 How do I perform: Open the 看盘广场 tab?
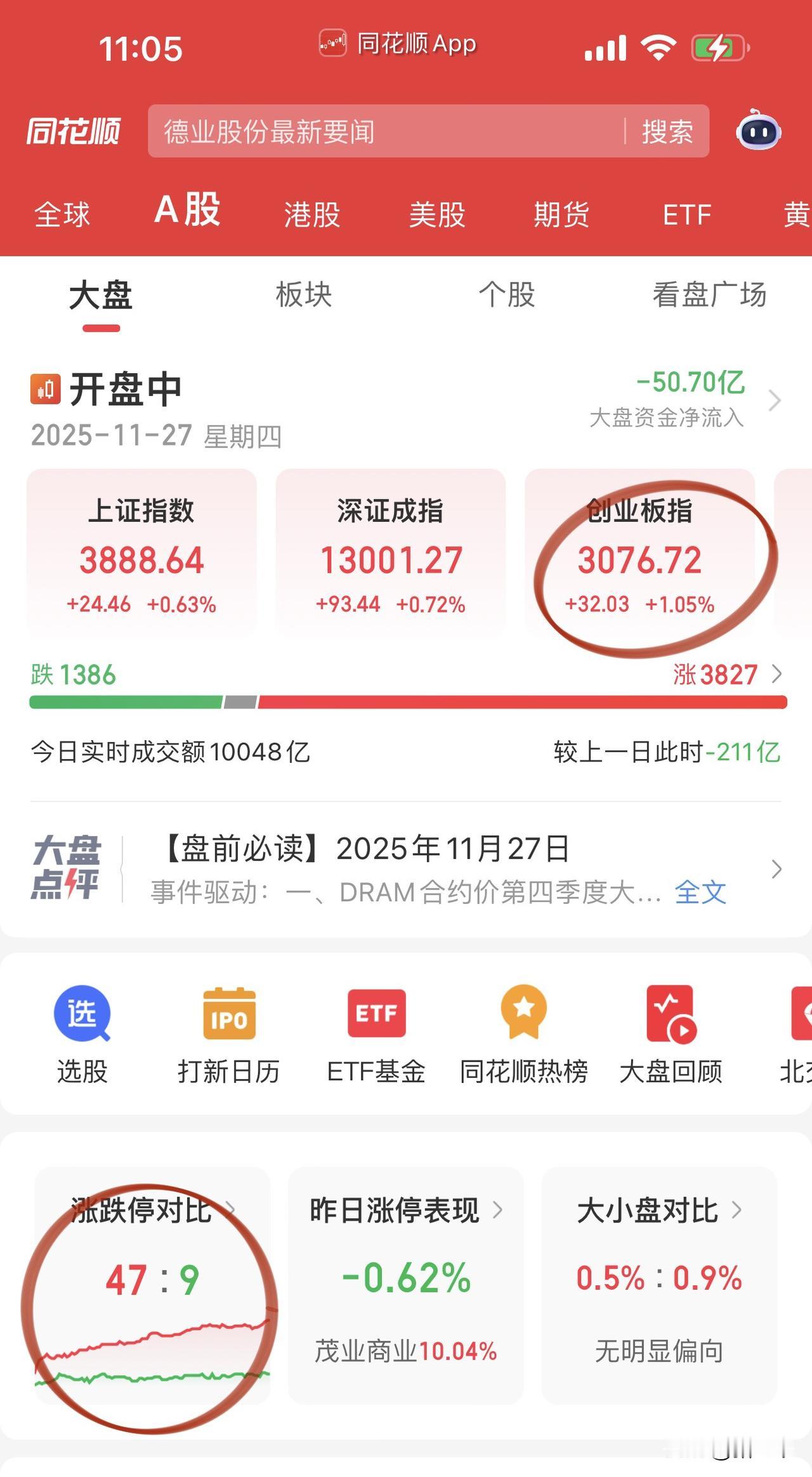click(x=709, y=294)
